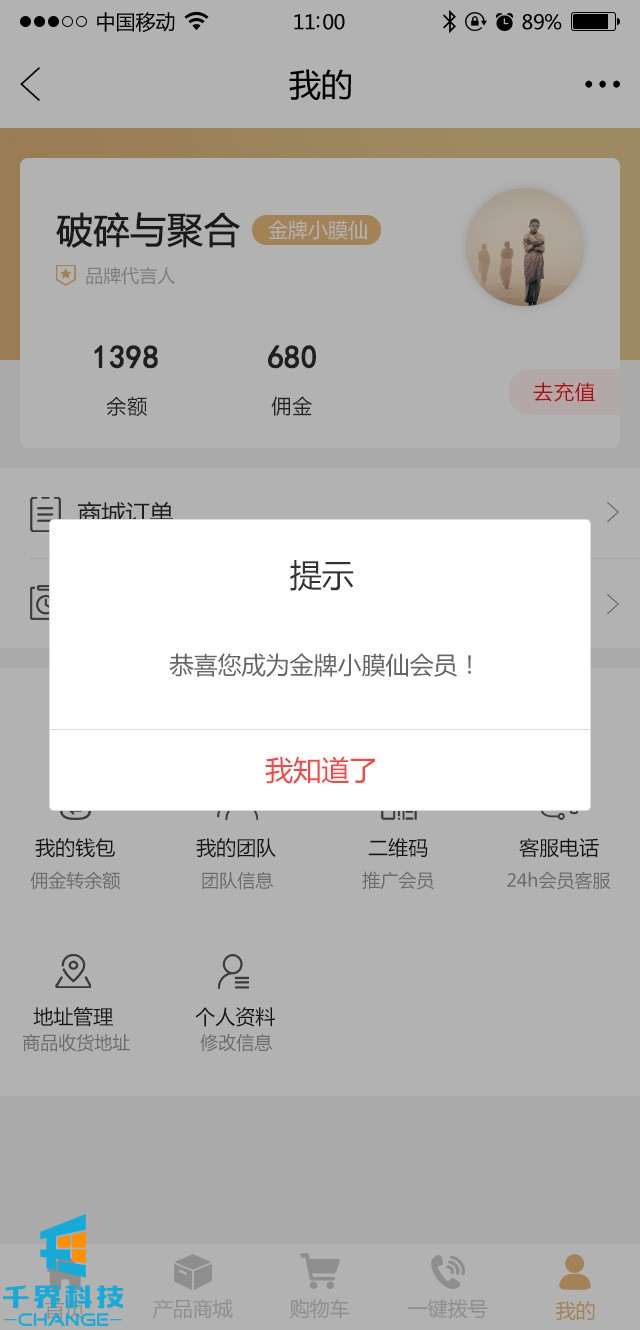640x1330 pixels.
Task: Switch to the 购物车 cart tab
Action: (x=320, y=1288)
